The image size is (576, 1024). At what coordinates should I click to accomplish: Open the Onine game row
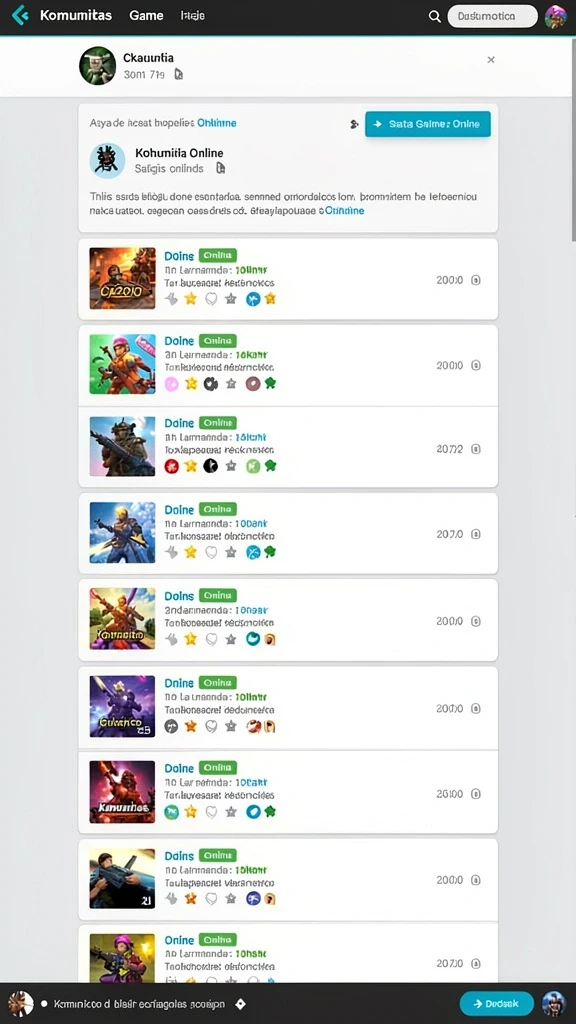point(288,955)
